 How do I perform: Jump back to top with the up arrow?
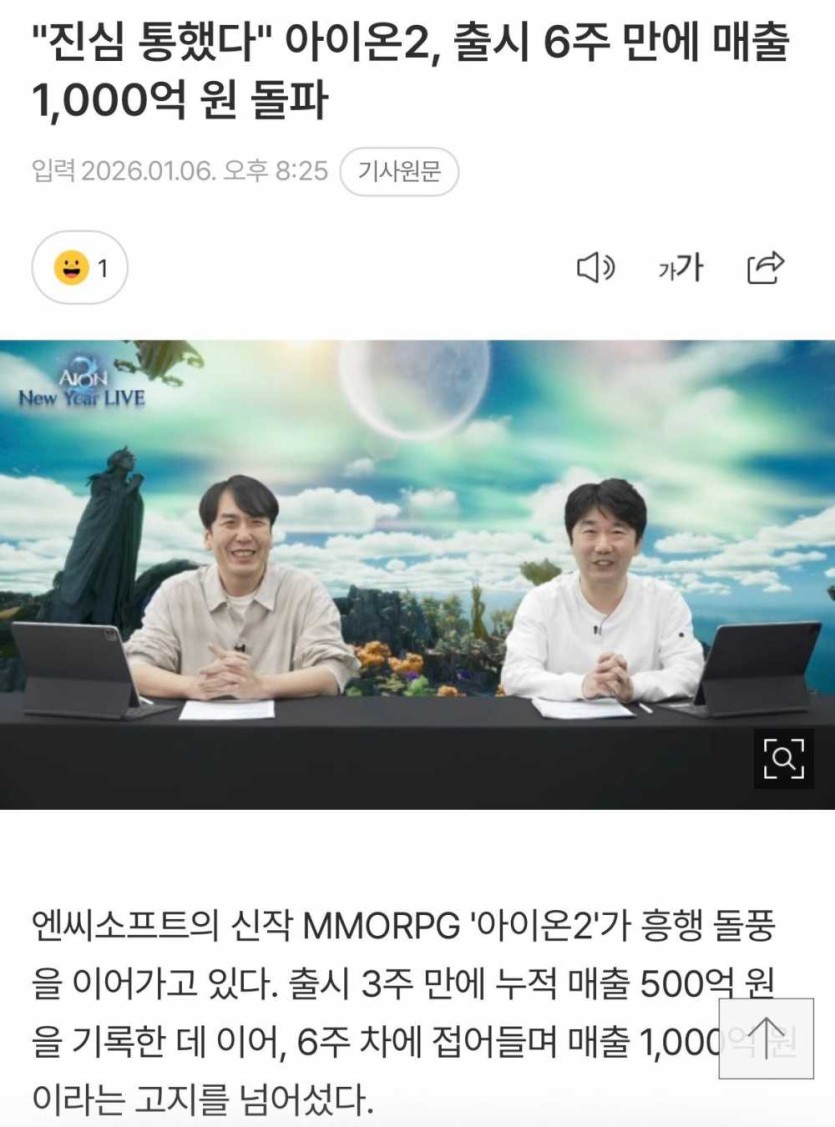point(766,1037)
